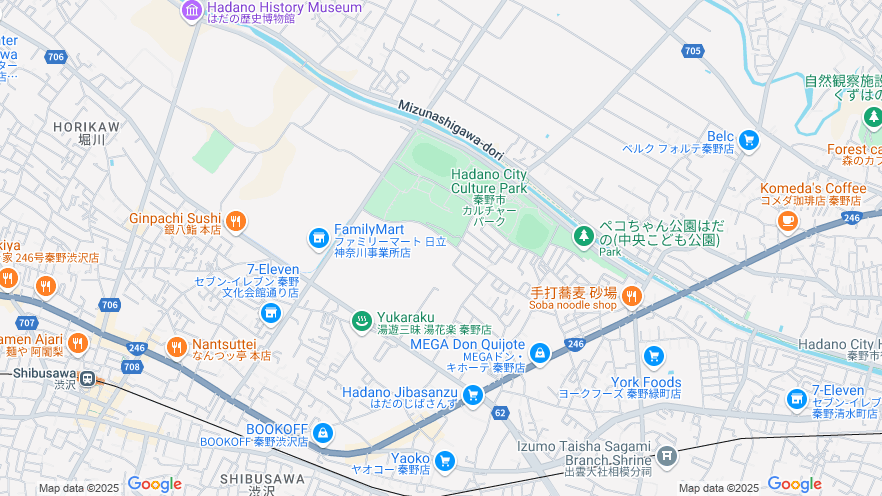Open the Yaoko supermarket marker

445,461
